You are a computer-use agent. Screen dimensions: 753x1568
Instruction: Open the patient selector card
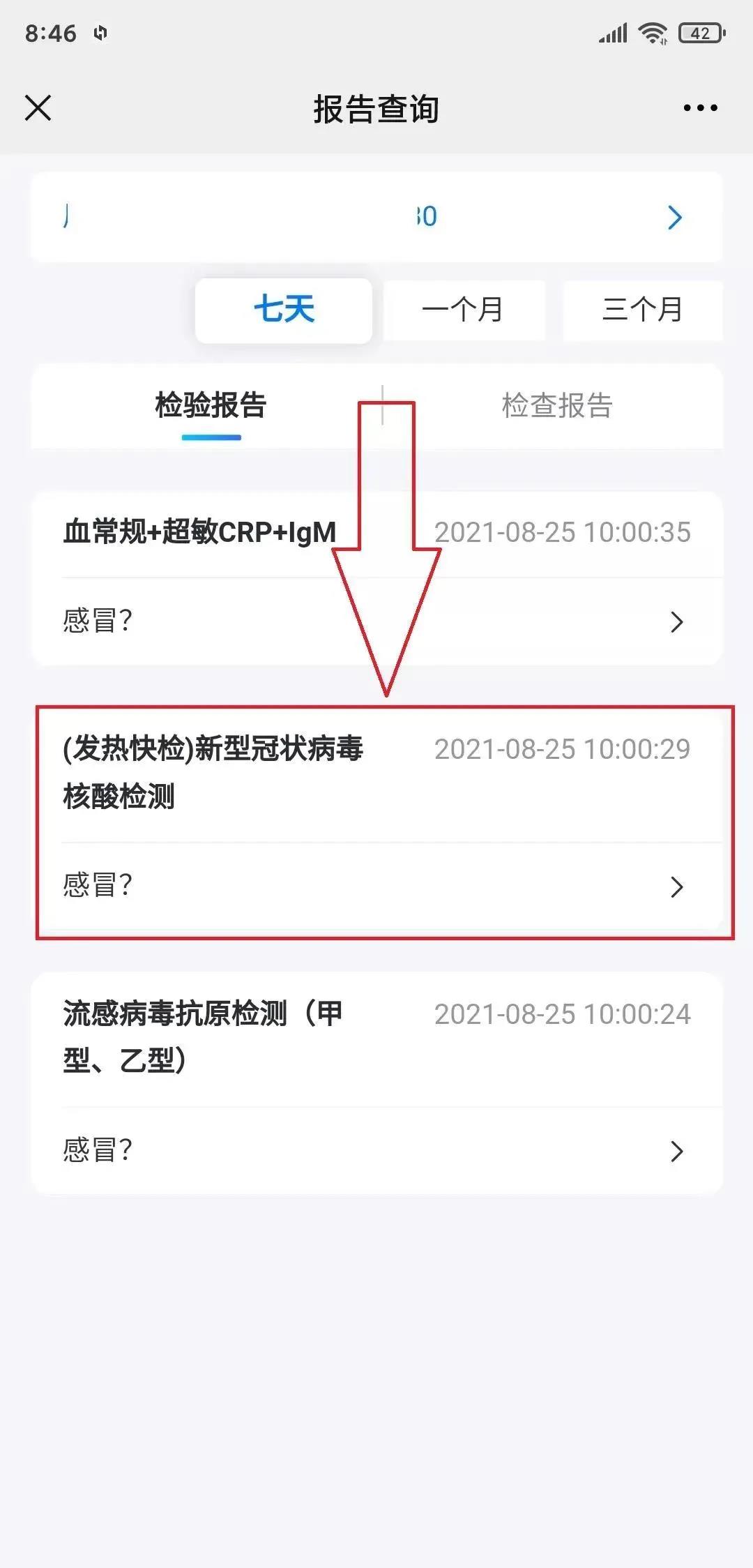(x=376, y=217)
